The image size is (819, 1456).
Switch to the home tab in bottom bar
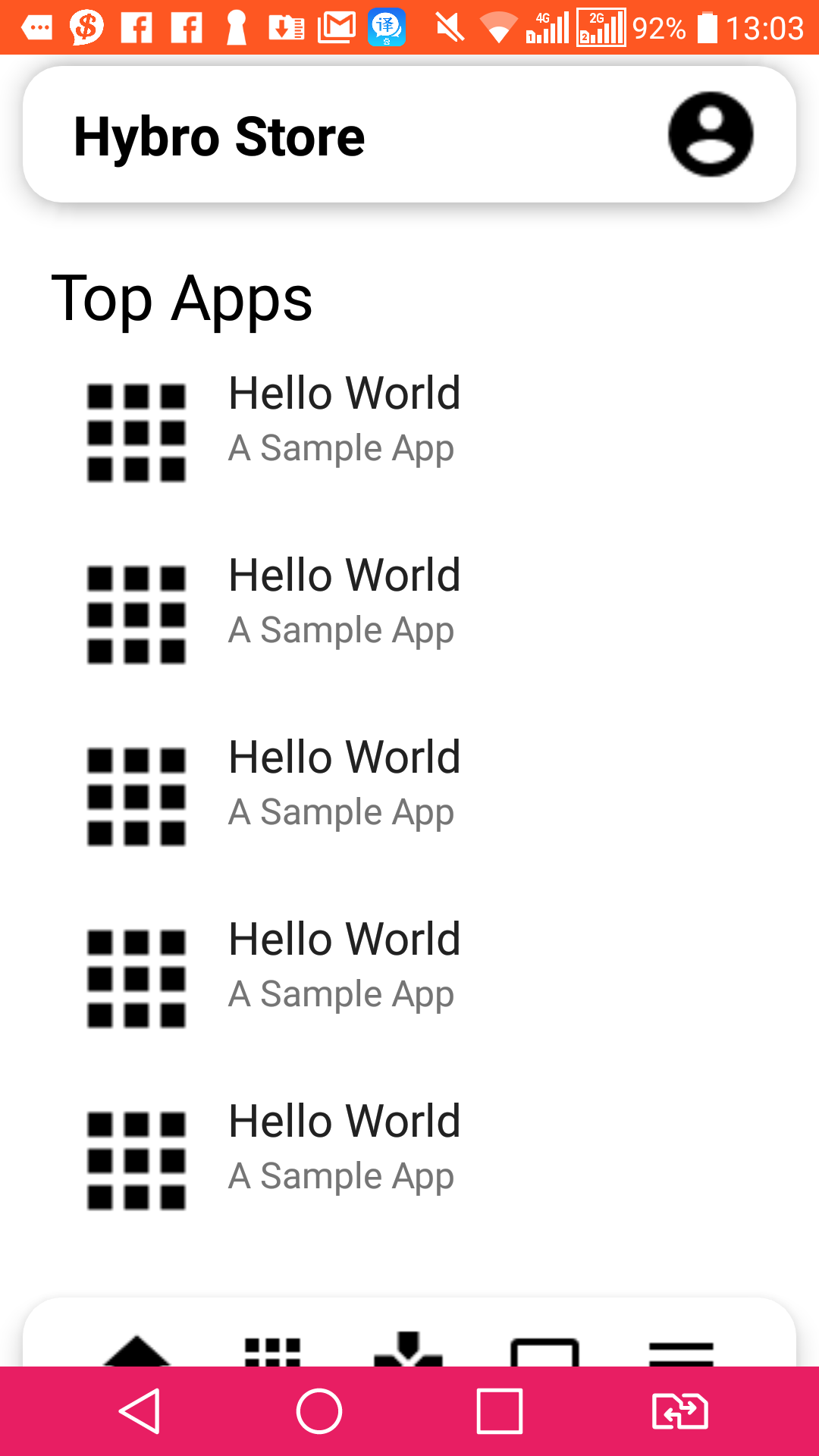coord(136,1351)
